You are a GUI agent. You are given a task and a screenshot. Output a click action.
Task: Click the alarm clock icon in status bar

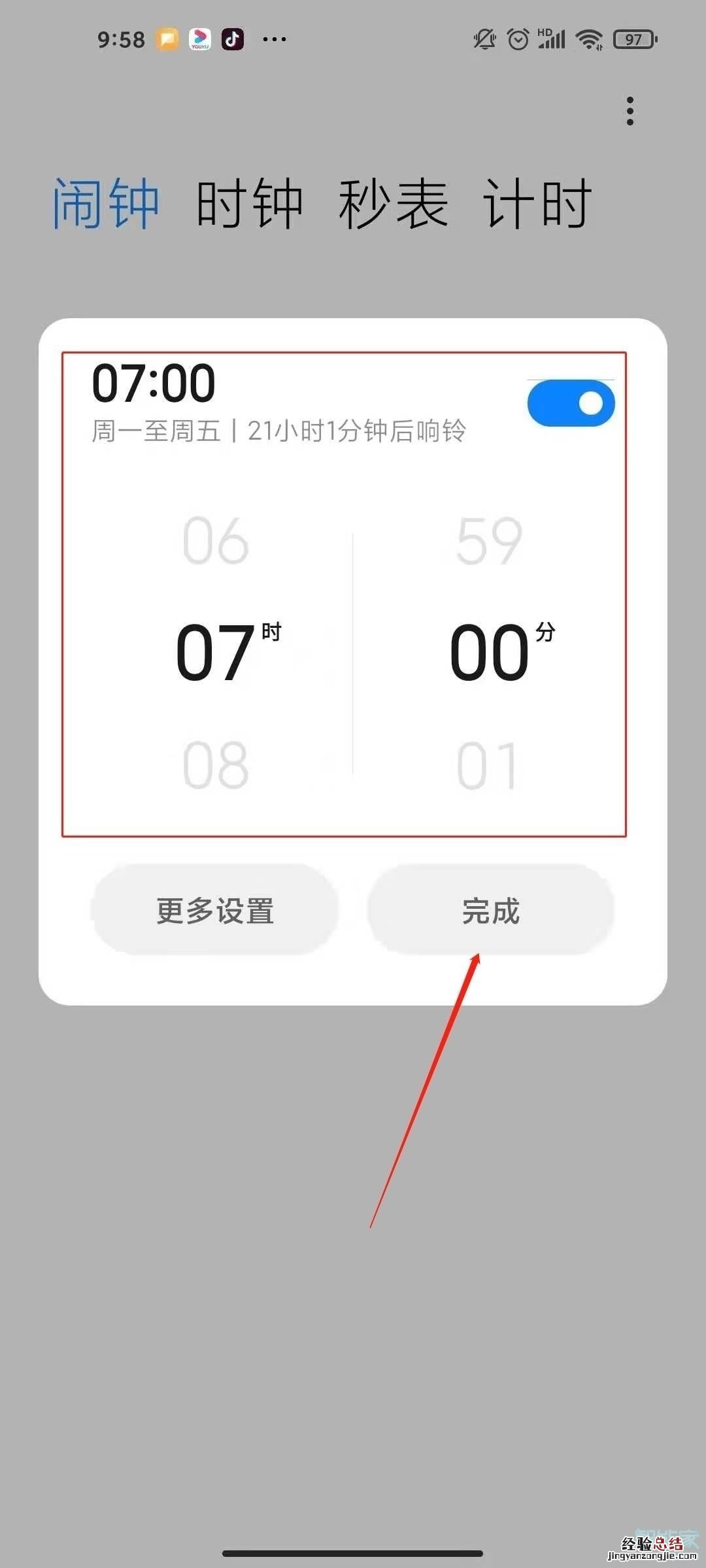coord(518,39)
